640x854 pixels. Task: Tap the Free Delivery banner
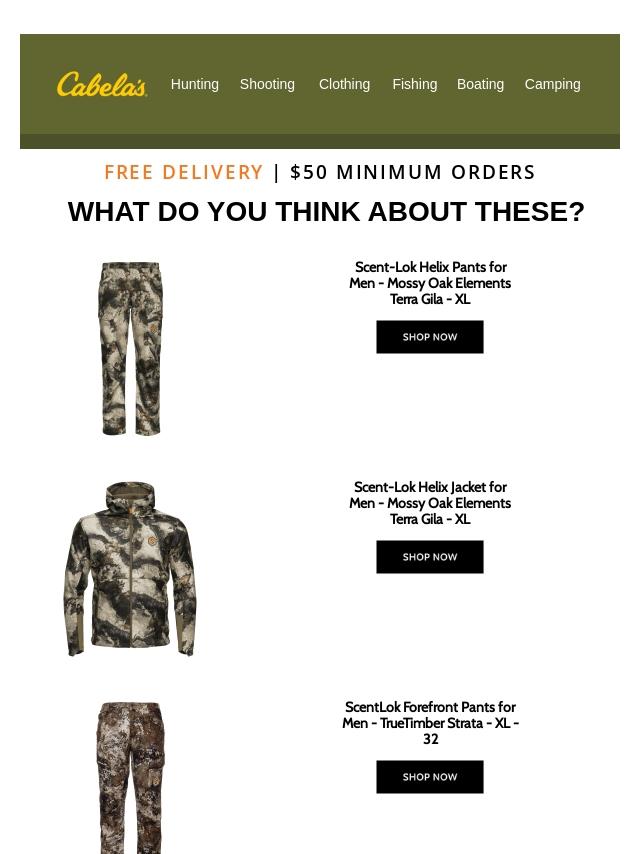320,172
